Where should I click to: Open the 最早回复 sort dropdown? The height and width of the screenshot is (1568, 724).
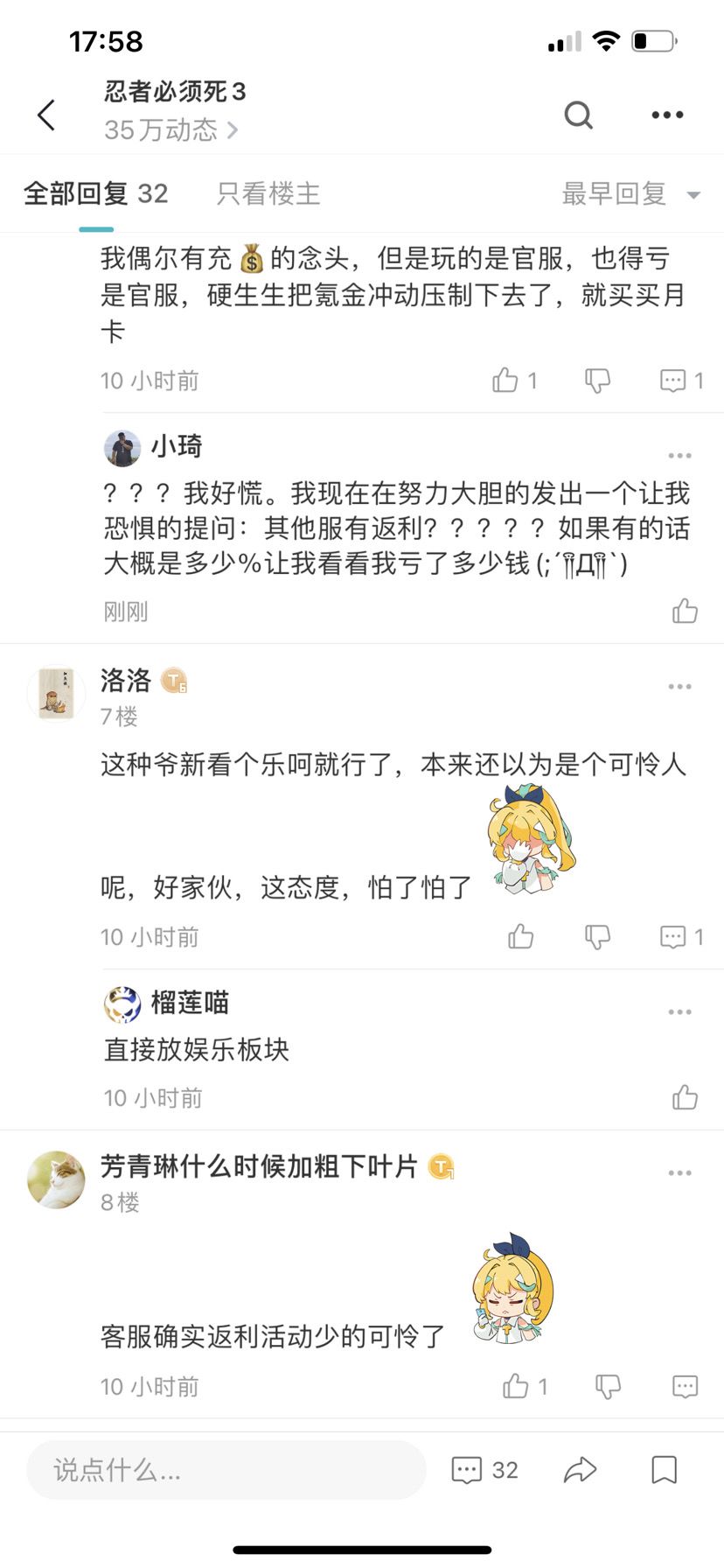point(630,193)
